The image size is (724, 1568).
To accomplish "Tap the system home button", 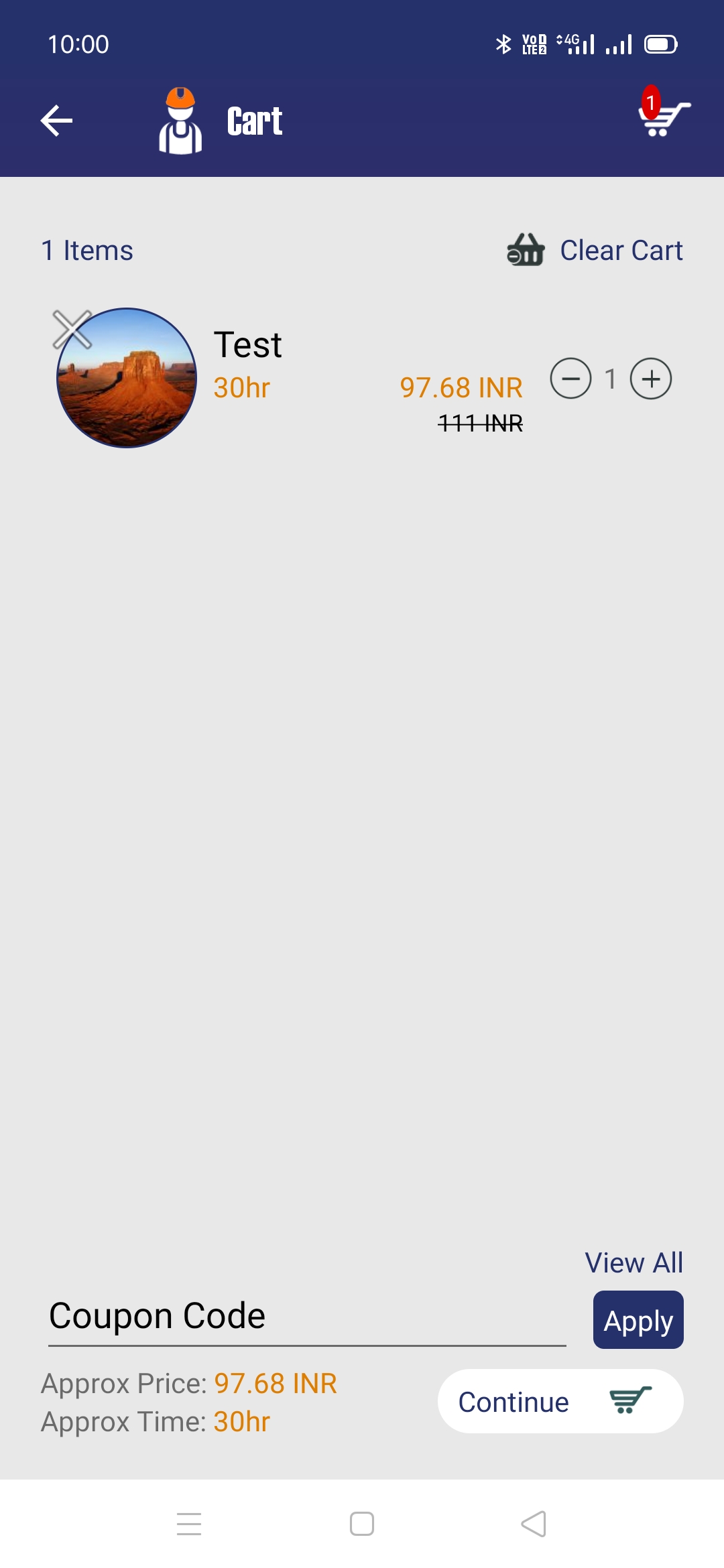I will point(362,1524).
